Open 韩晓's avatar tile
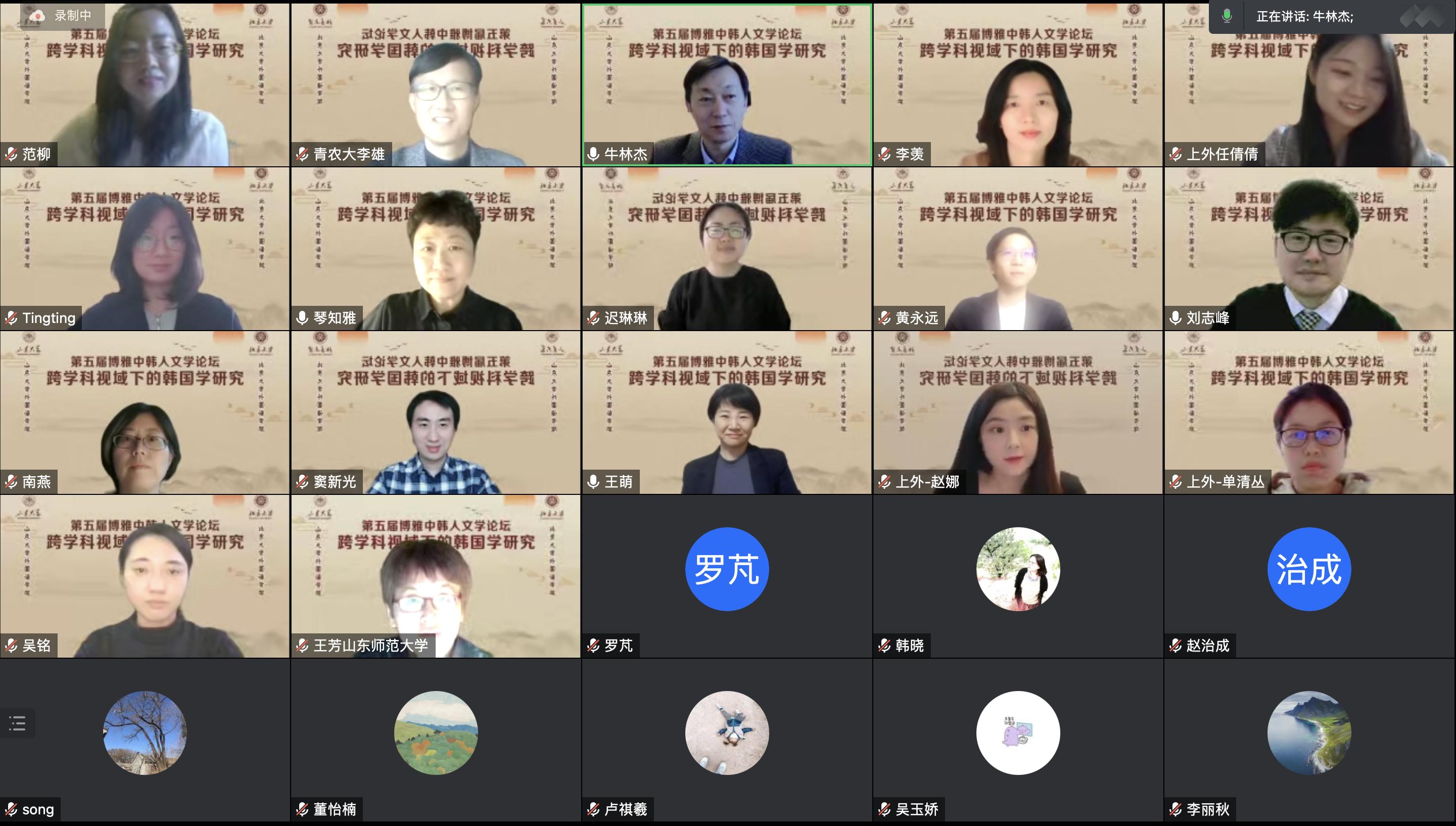The width and height of the screenshot is (1456, 826). click(1018, 569)
